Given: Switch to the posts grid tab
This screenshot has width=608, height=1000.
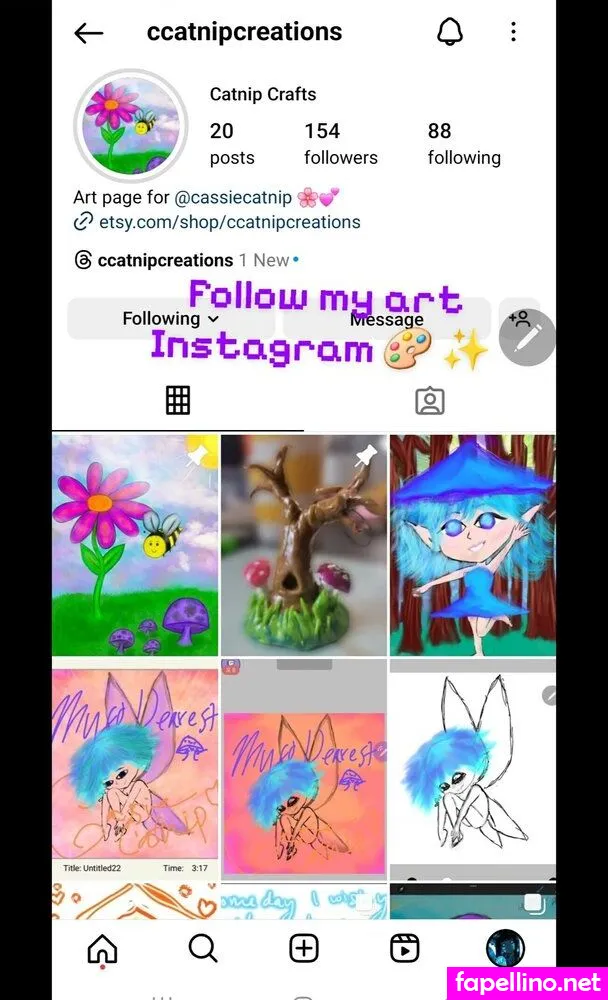Looking at the screenshot, I should tap(178, 401).
